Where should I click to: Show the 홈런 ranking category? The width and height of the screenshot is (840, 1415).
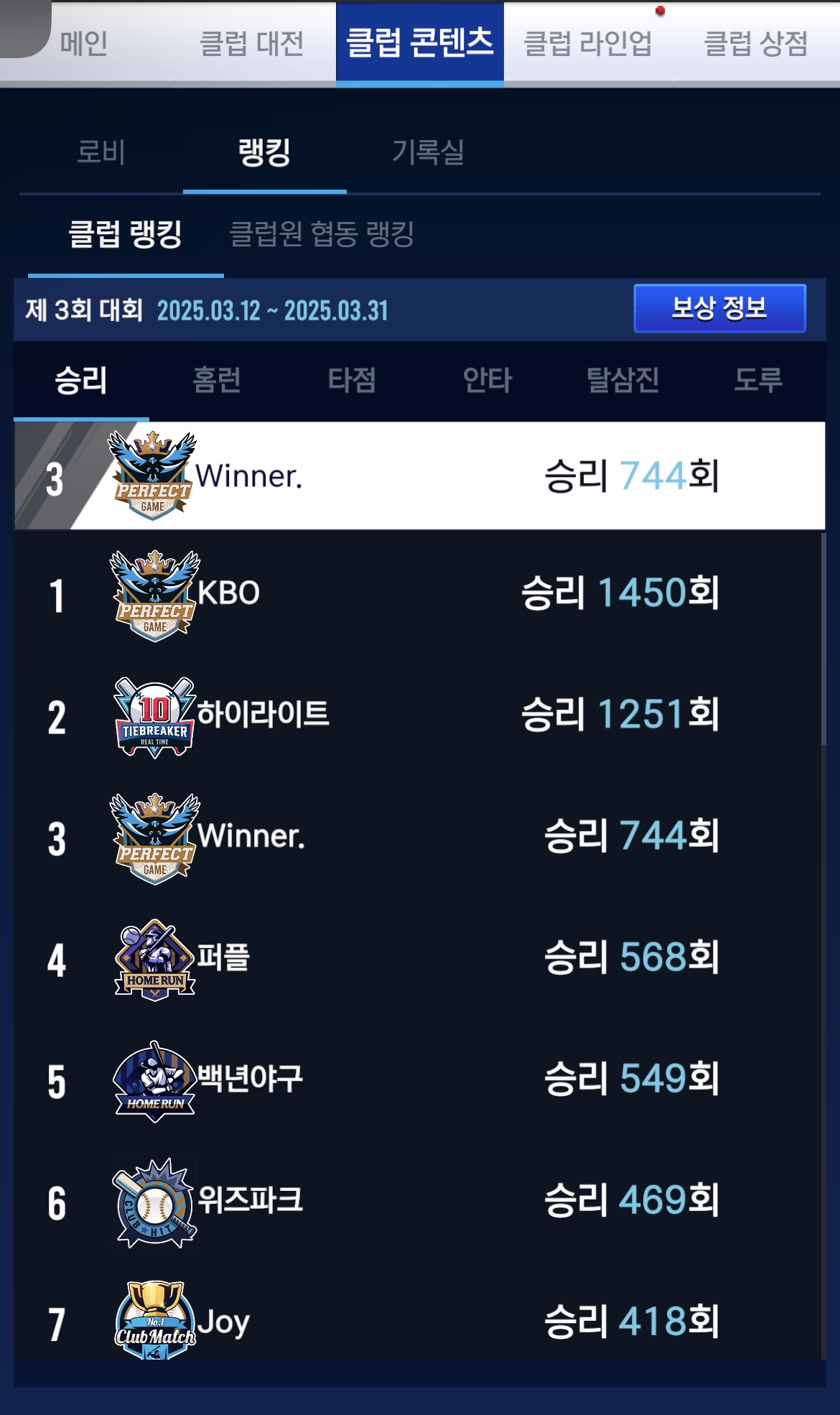click(x=217, y=380)
